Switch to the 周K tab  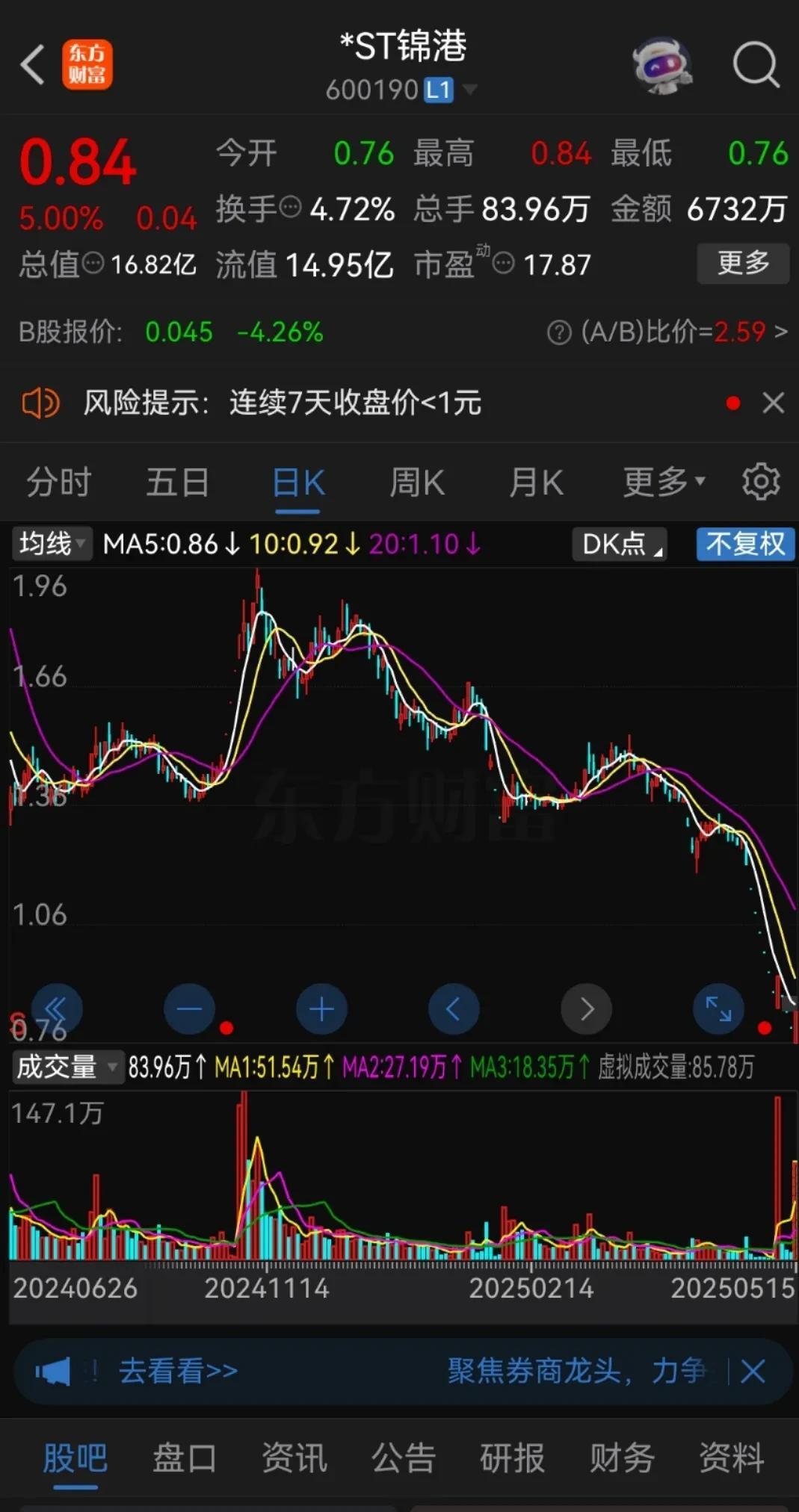[416, 481]
